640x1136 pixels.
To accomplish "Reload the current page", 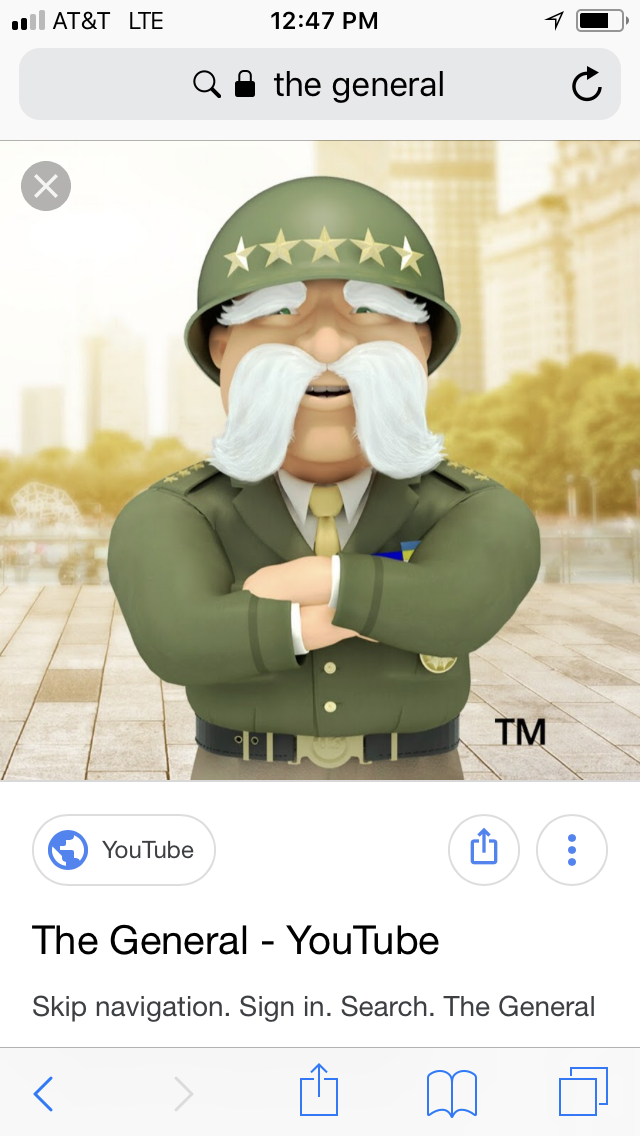I will 587,85.
